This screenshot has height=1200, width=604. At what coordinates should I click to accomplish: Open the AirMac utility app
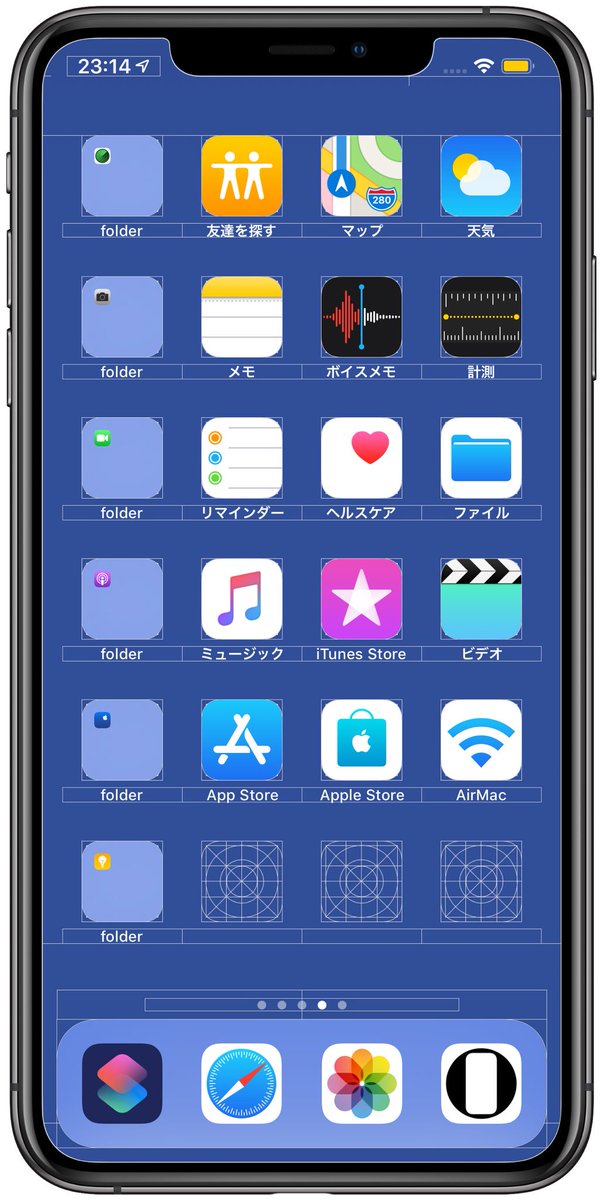pos(481,740)
